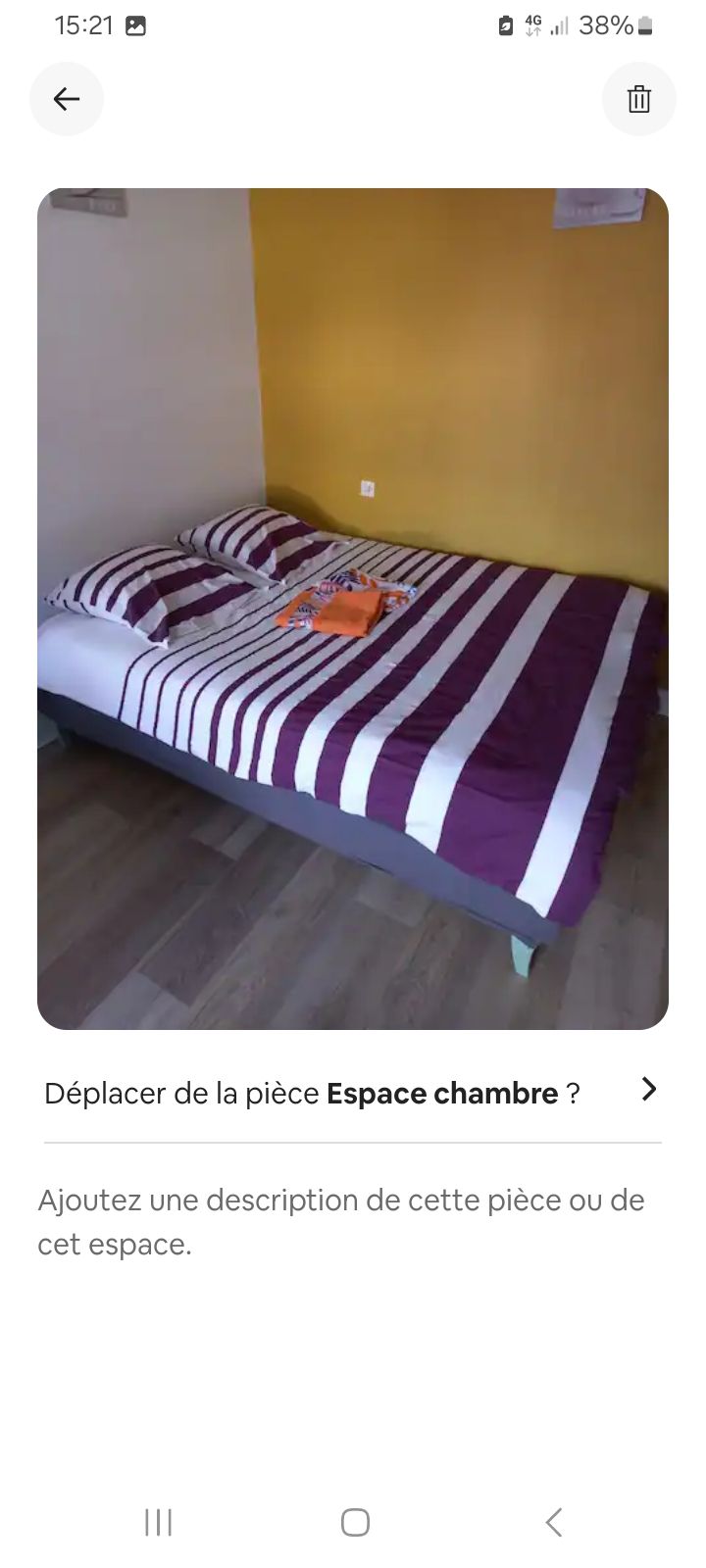Delete this photo with the trash icon
Image resolution: width=706 pixels, height=1568 pixels.
tap(638, 99)
